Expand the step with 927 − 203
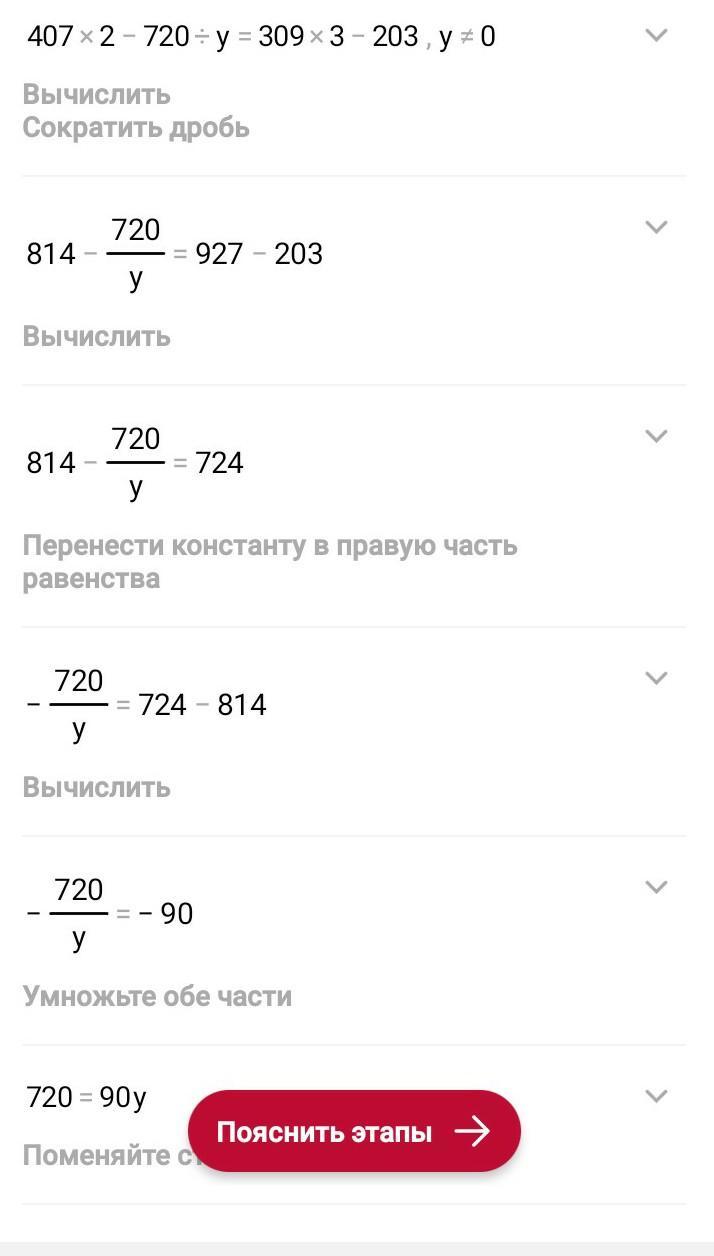 coord(656,227)
